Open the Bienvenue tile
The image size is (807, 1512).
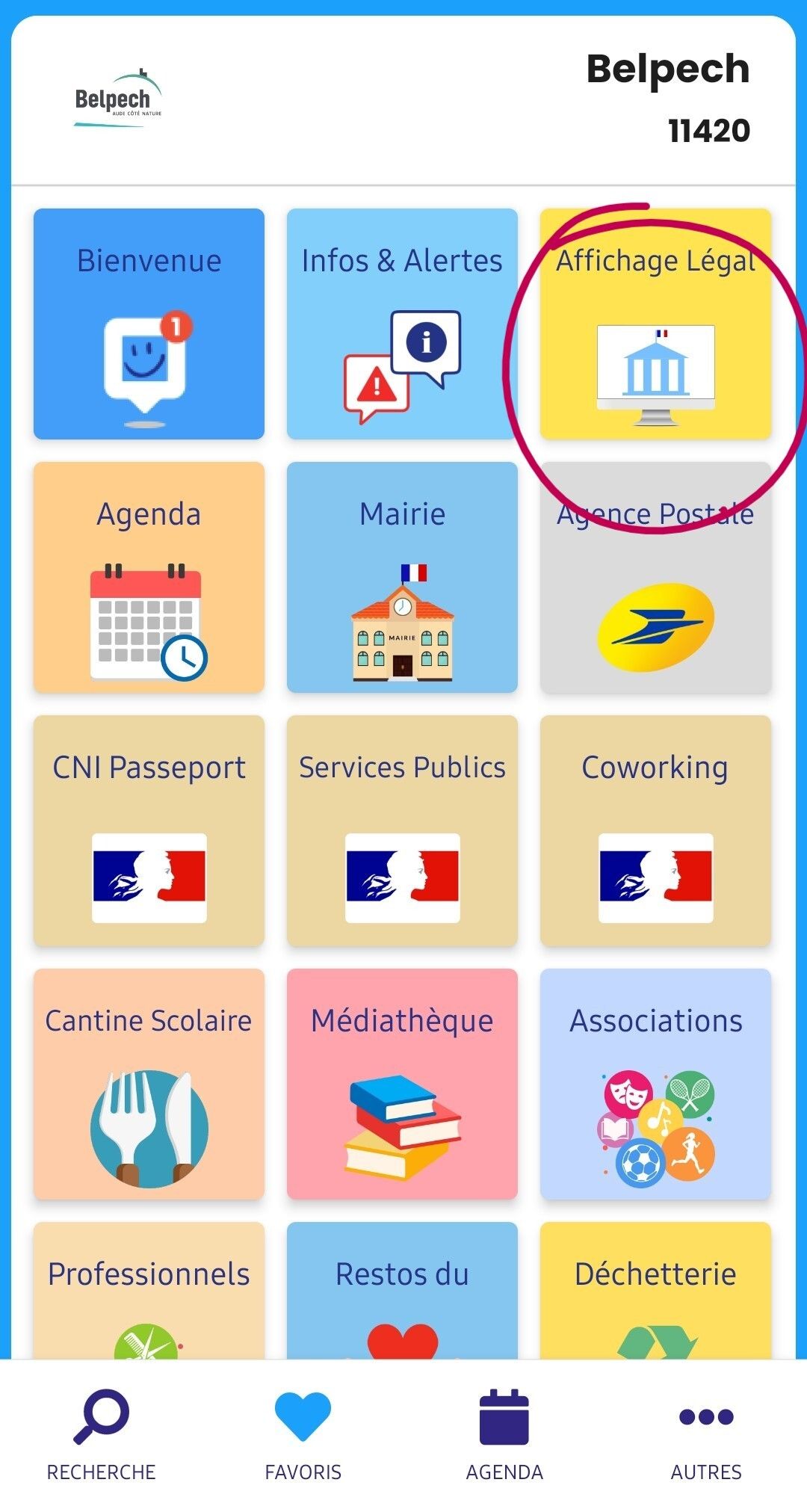[149, 324]
